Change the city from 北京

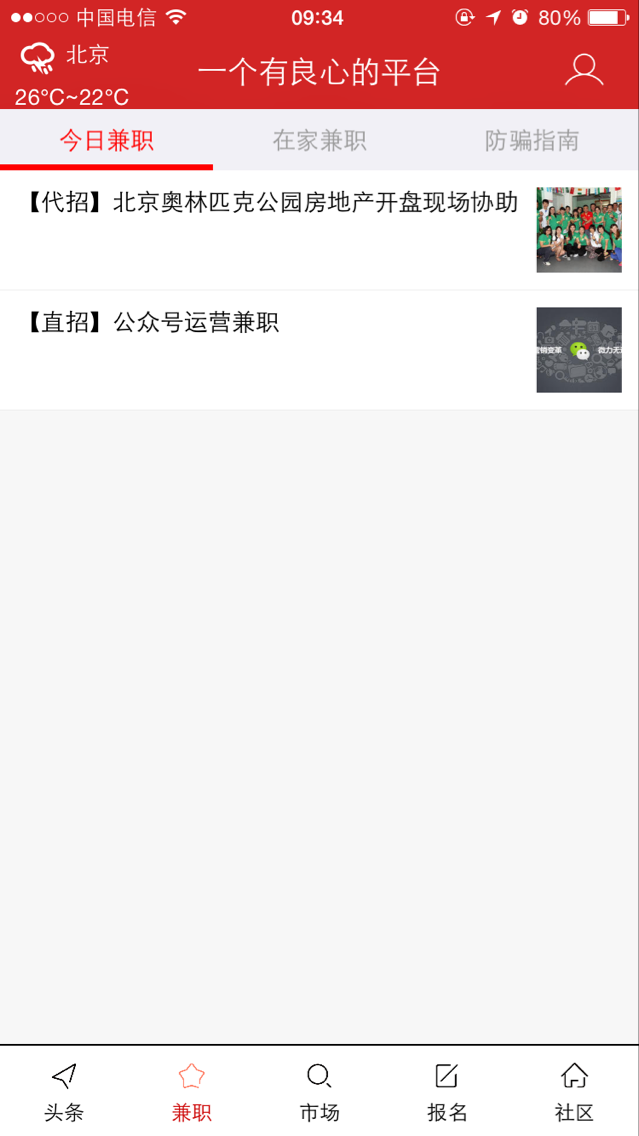click(x=86, y=56)
